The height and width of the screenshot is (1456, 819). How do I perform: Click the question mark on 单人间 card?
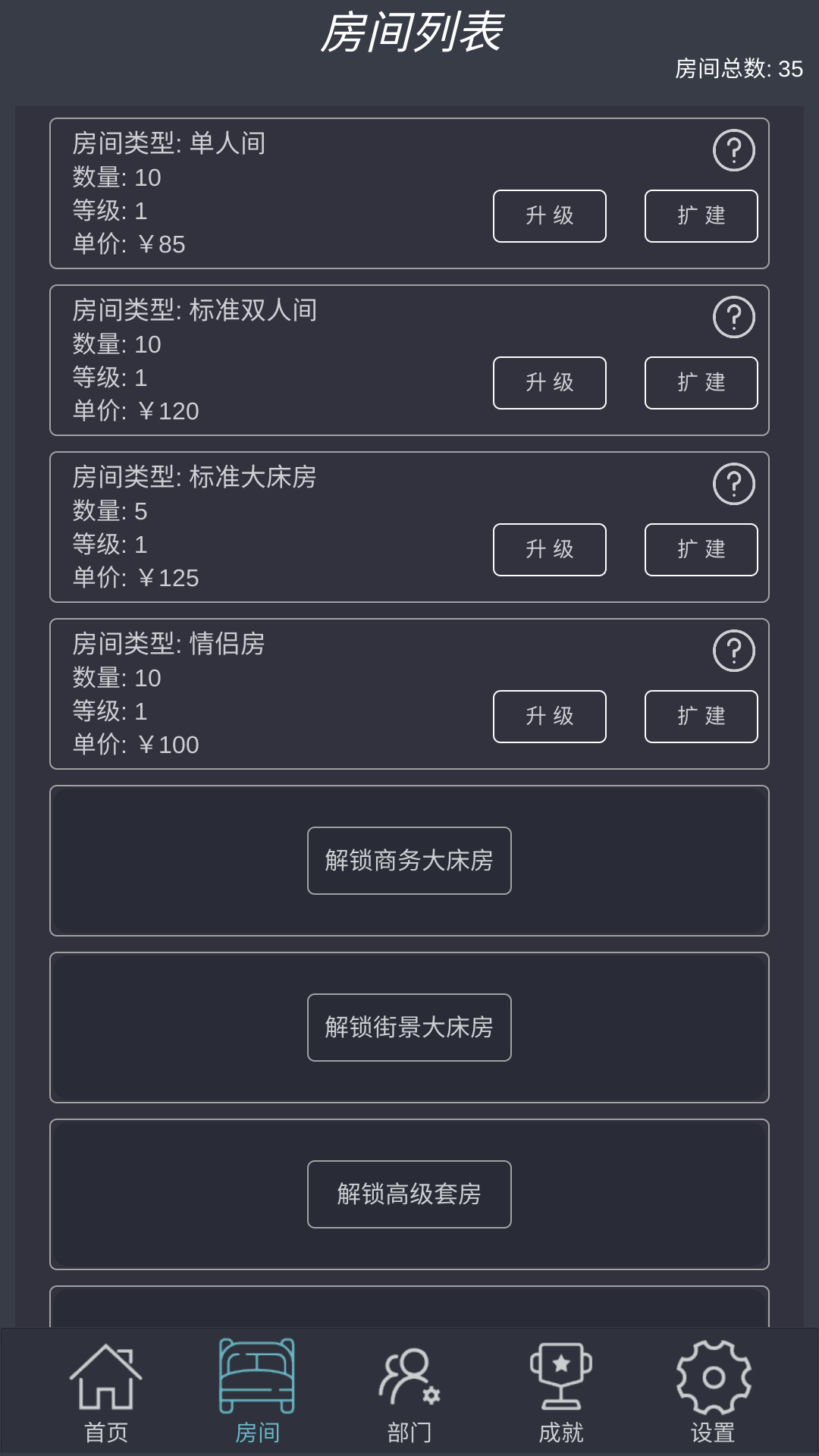pos(733,152)
